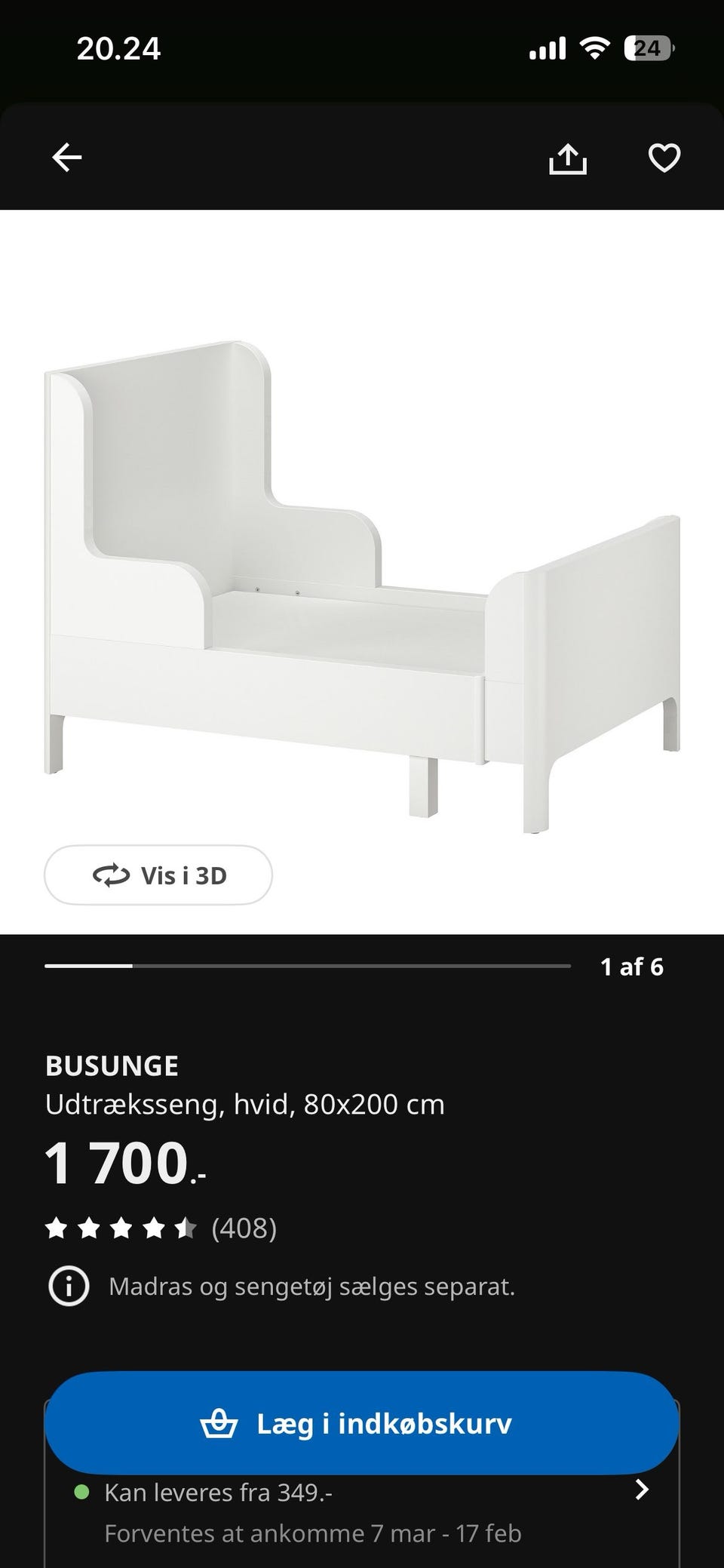Go back using the arrow icon
The width and height of the screenshot is (724, 1568).
point(66,158)
